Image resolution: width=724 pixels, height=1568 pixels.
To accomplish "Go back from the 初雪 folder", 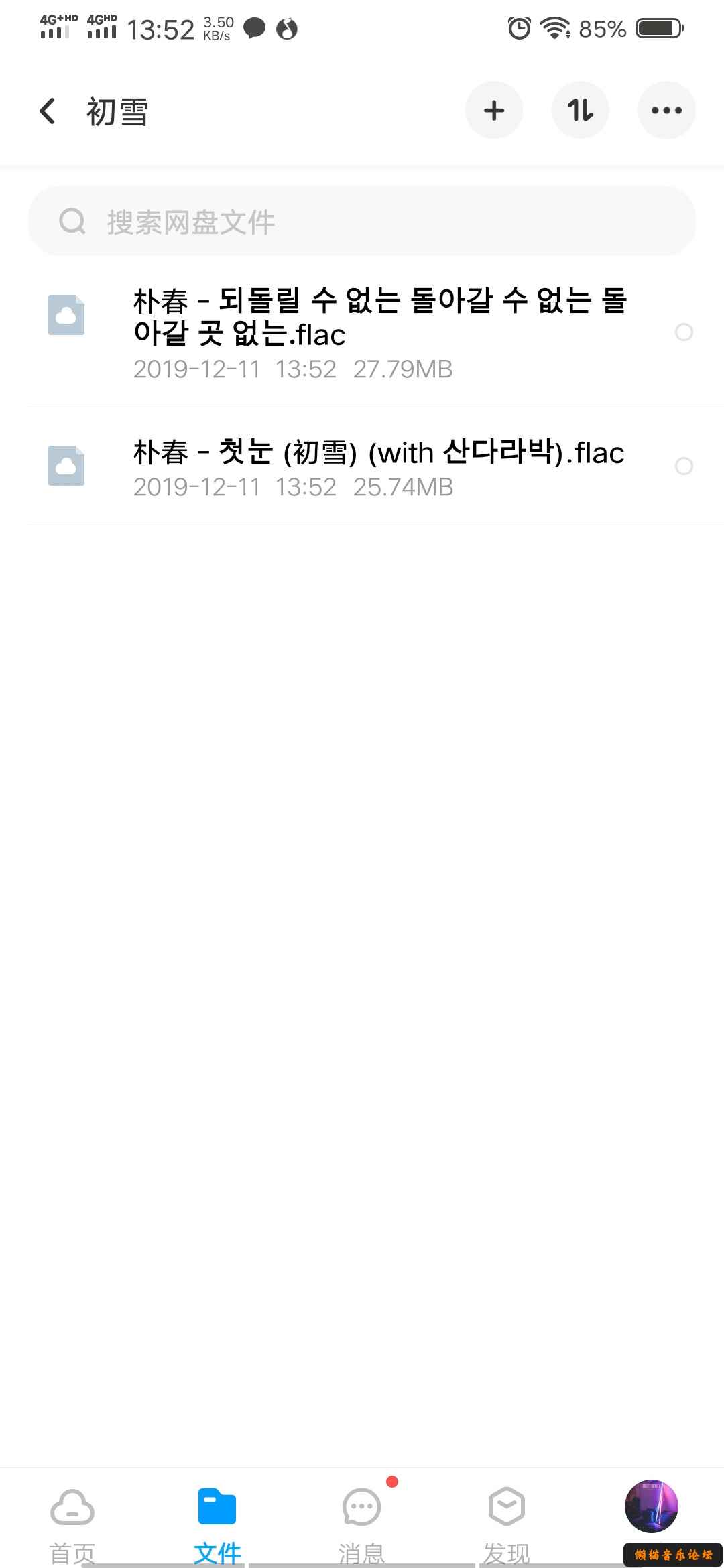I will point(48,111).
